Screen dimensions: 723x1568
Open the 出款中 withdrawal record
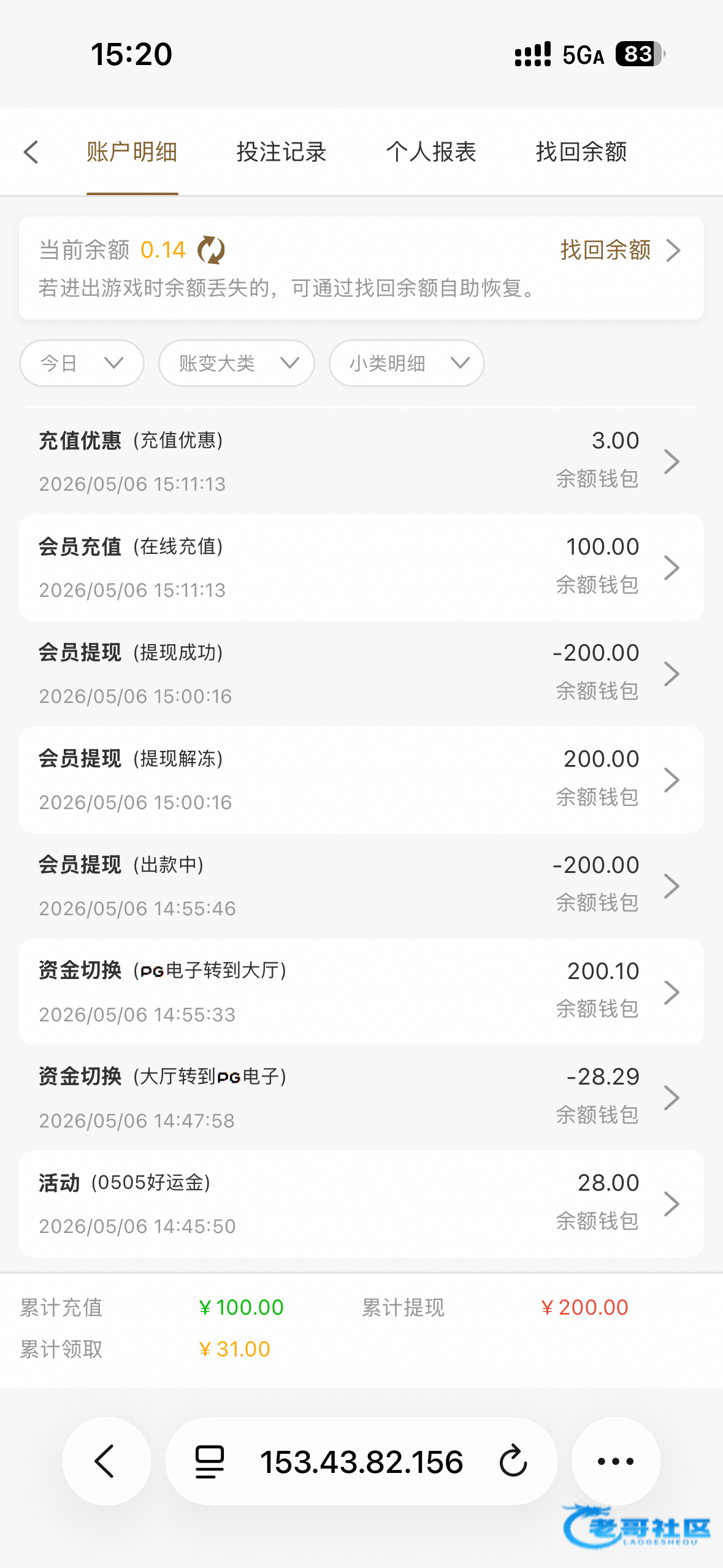click(x=361, y=886)
